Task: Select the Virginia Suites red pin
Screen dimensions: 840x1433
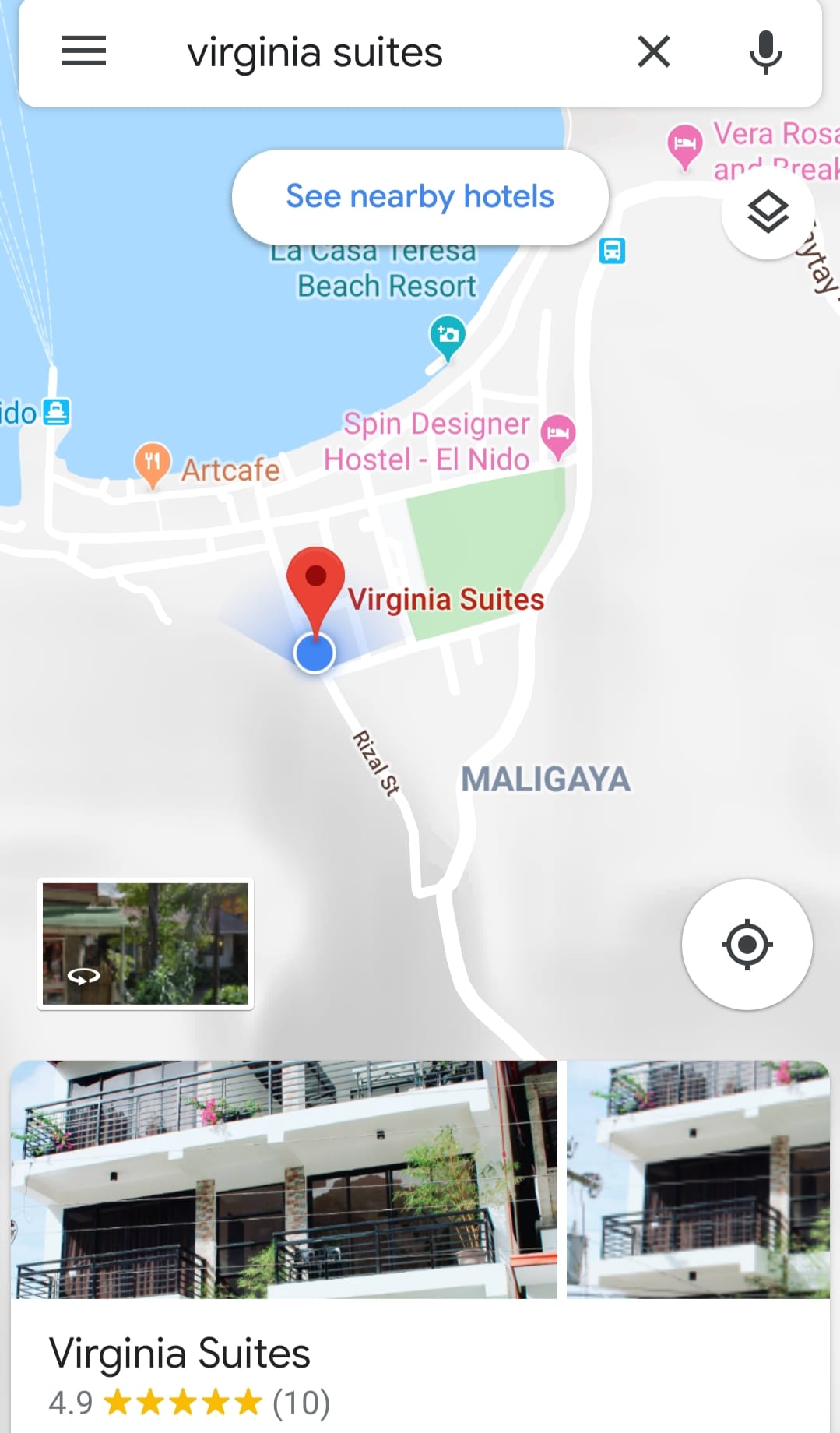Action: pyautogui.click(x=315, y=581)
